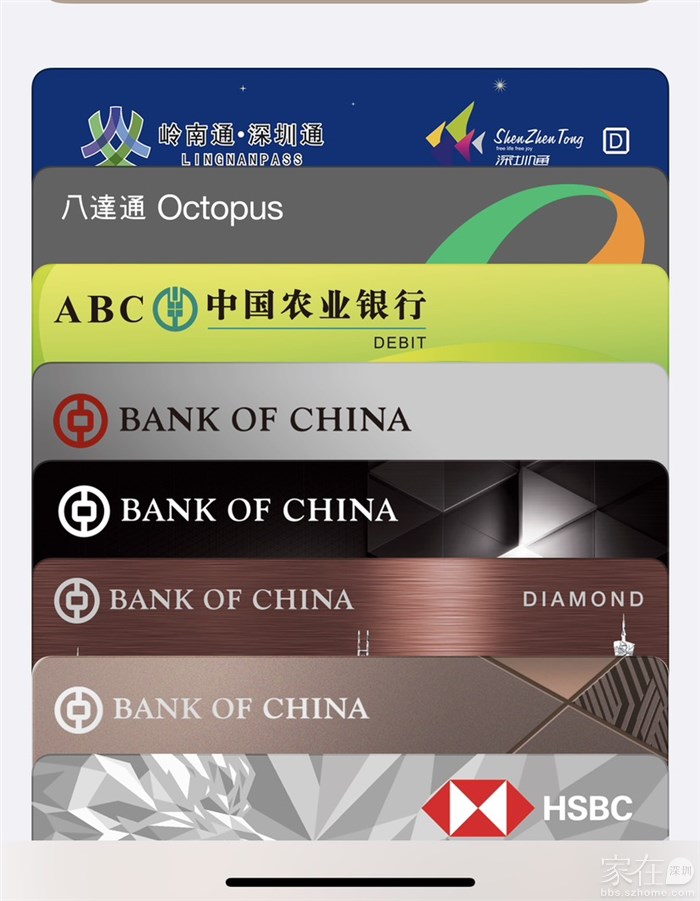700x901 pixels.
Task: Open the Lingnan Pass Shenzhen Tong transit card
Action: click(x=350, y=120)
